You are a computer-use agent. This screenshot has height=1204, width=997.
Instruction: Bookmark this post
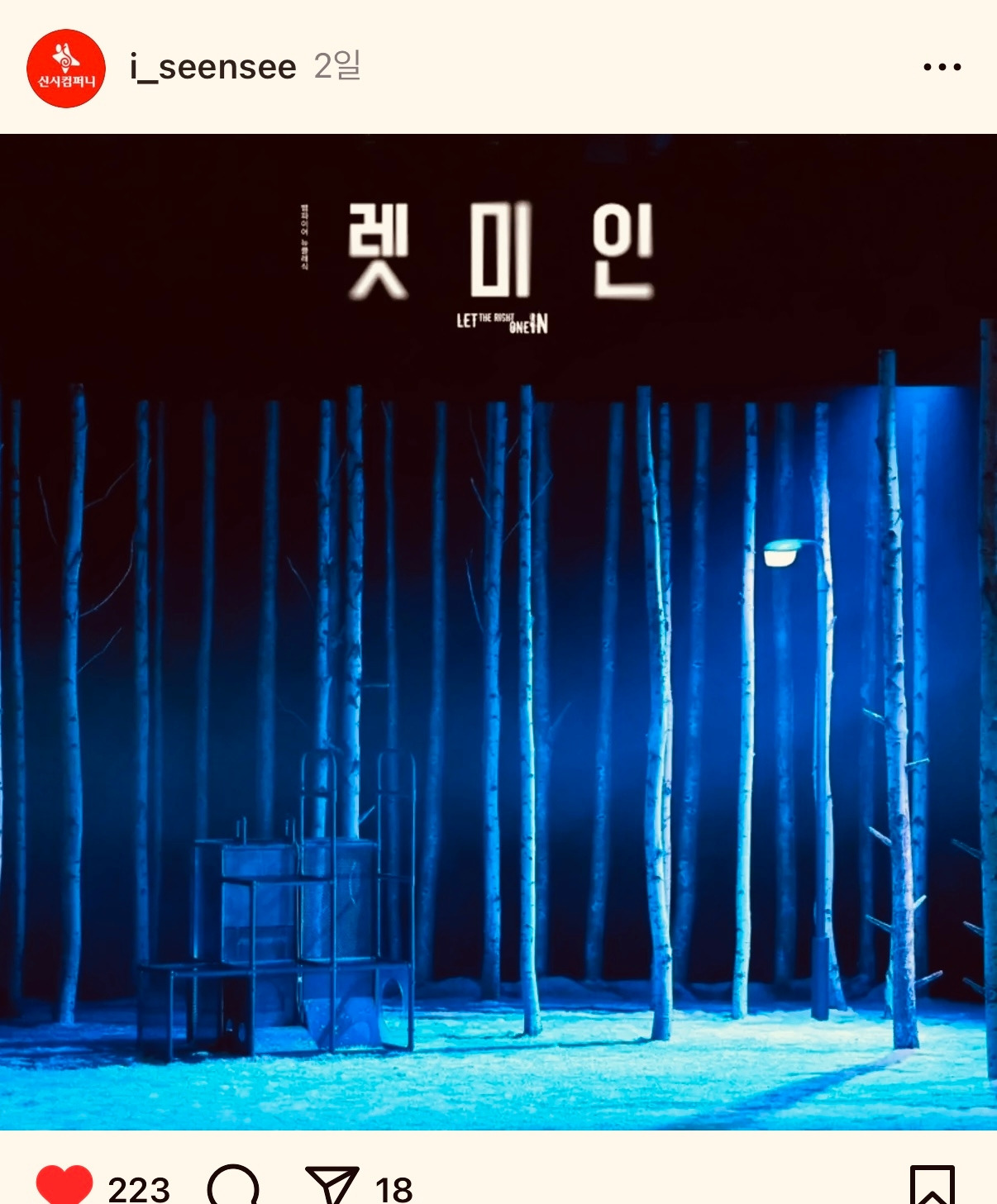(x=933, y=1185)
